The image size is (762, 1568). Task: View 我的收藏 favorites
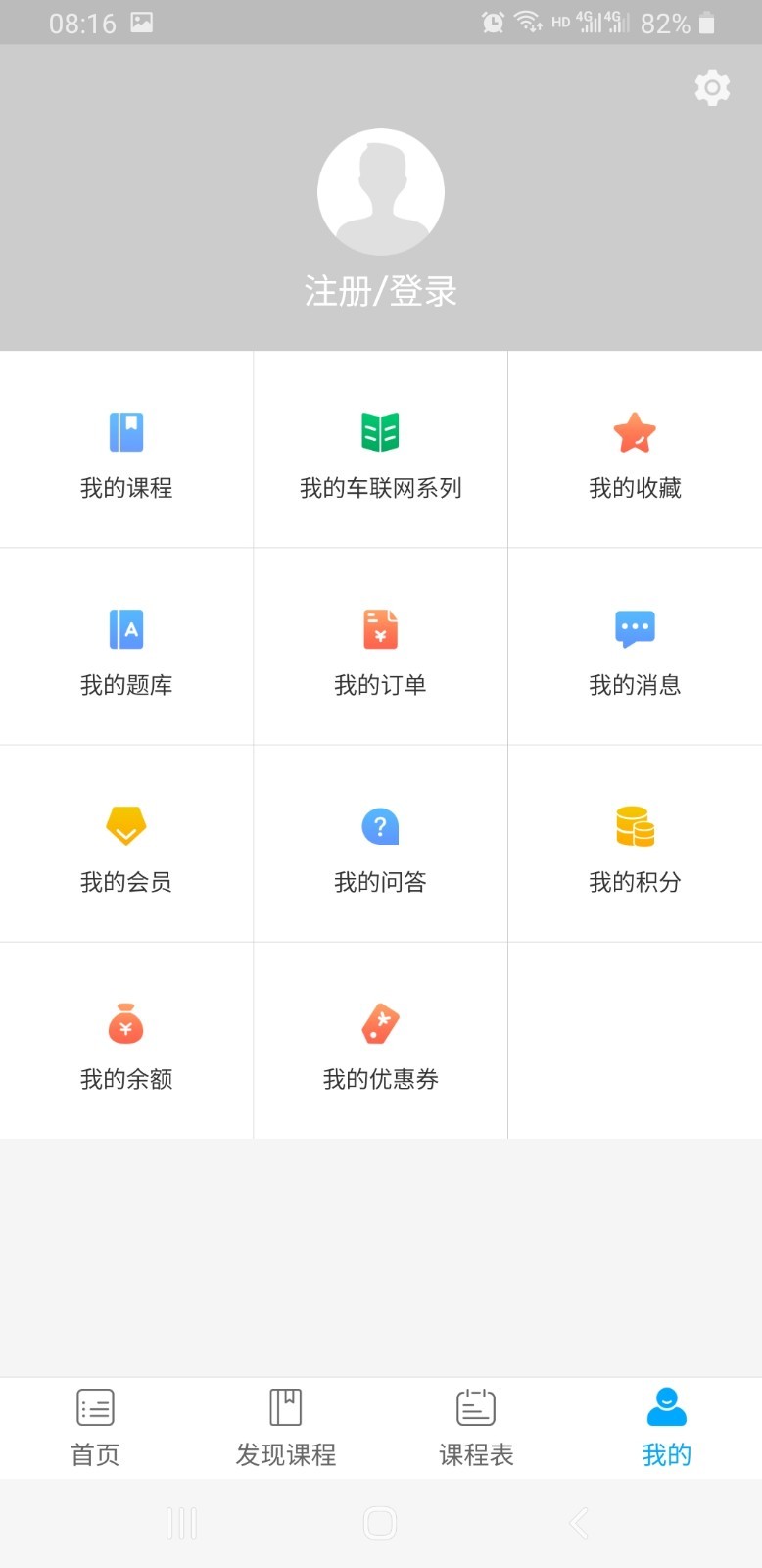pos(635,452)
